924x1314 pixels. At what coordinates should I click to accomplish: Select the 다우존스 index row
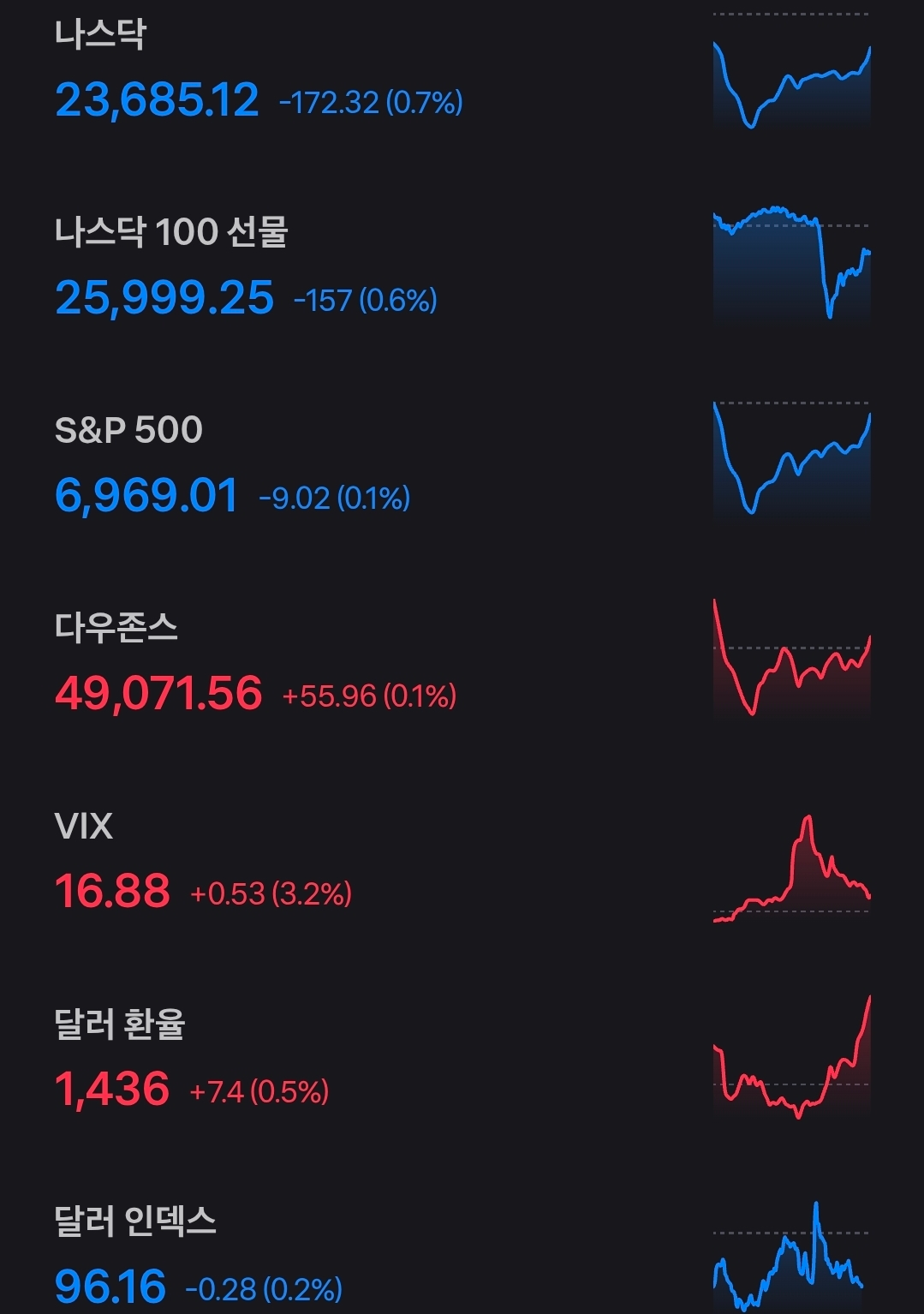257,662
